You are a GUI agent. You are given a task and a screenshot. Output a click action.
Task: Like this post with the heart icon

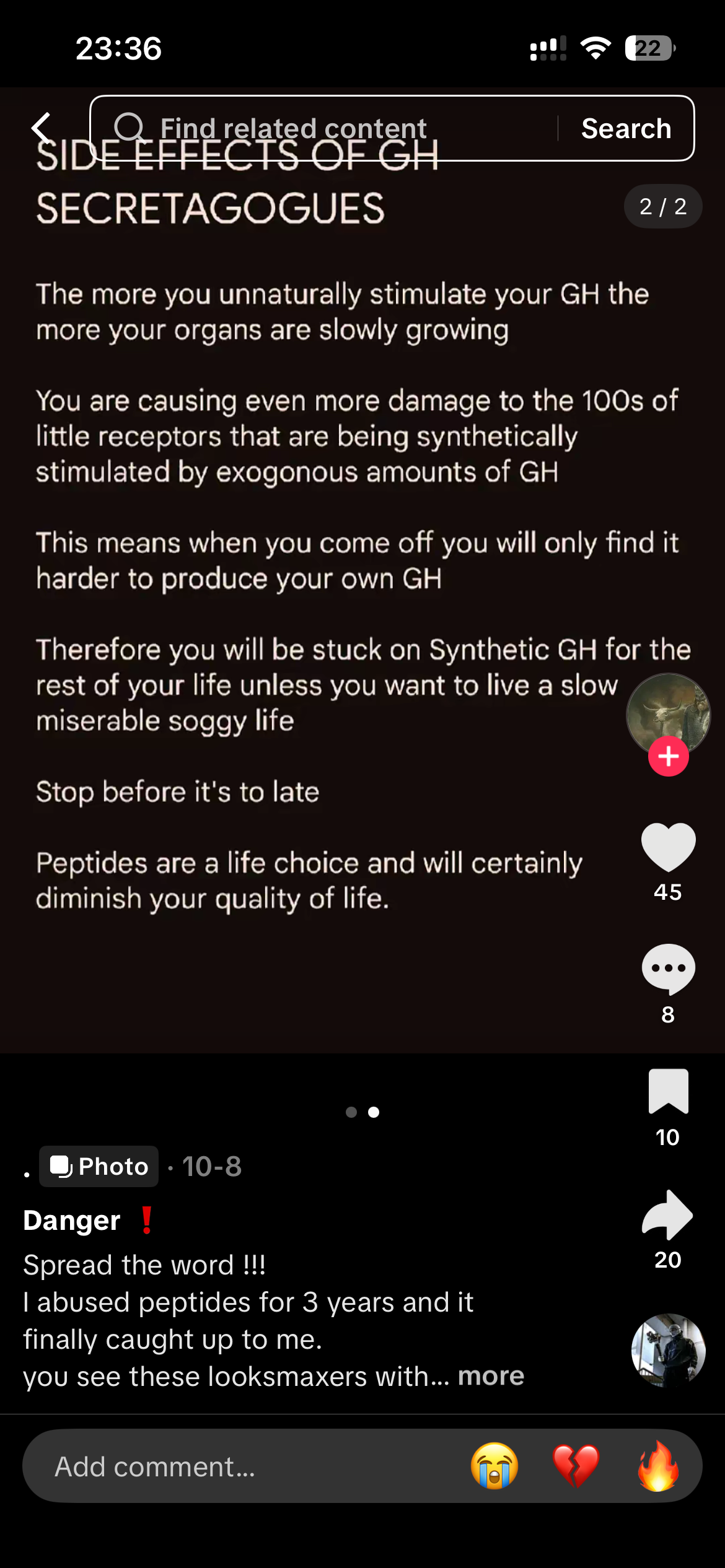[x=668, y=847]
